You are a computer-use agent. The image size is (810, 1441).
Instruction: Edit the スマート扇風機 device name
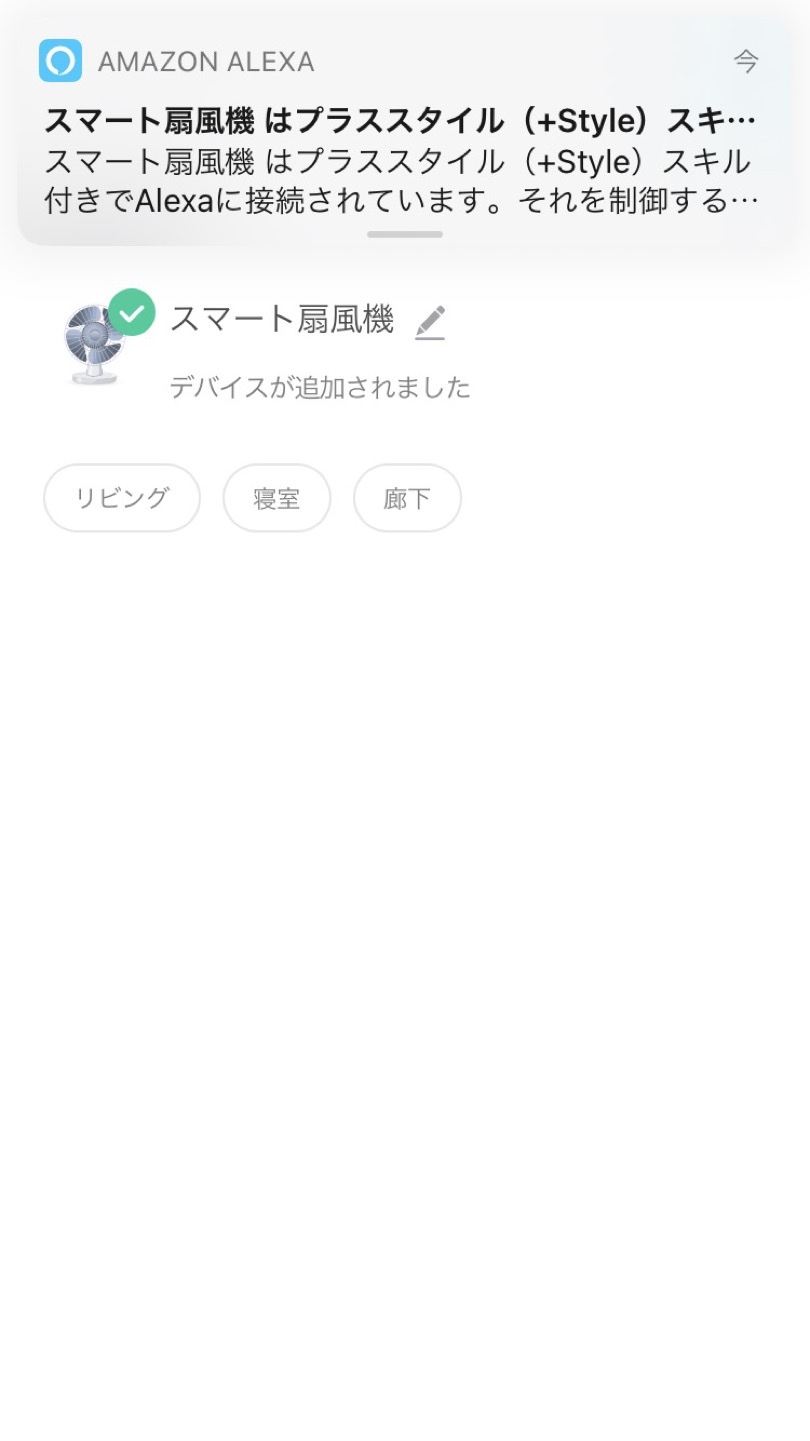tap(430, 322)
